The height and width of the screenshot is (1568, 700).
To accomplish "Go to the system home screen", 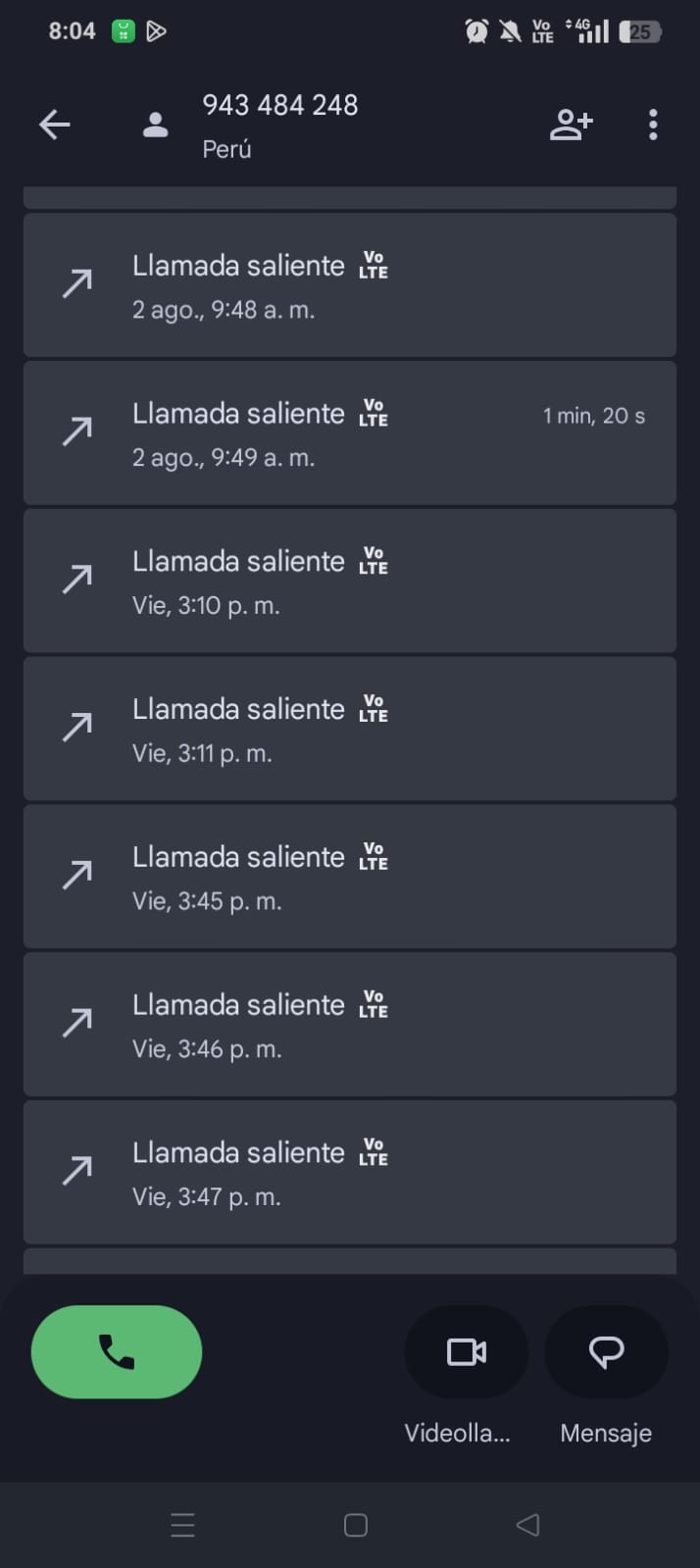I will tap(356, 1525).
